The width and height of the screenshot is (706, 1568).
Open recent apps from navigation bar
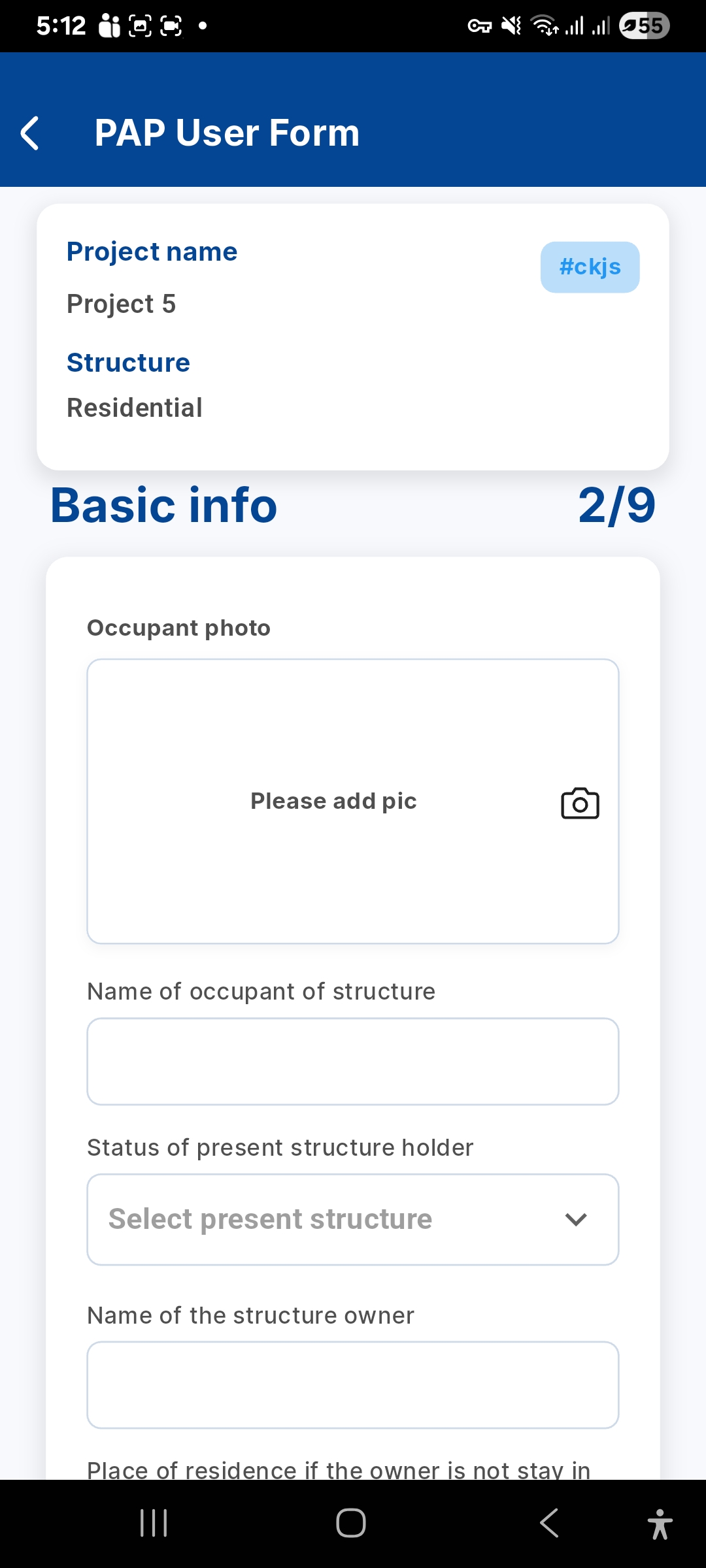[x=154, y=1523]
